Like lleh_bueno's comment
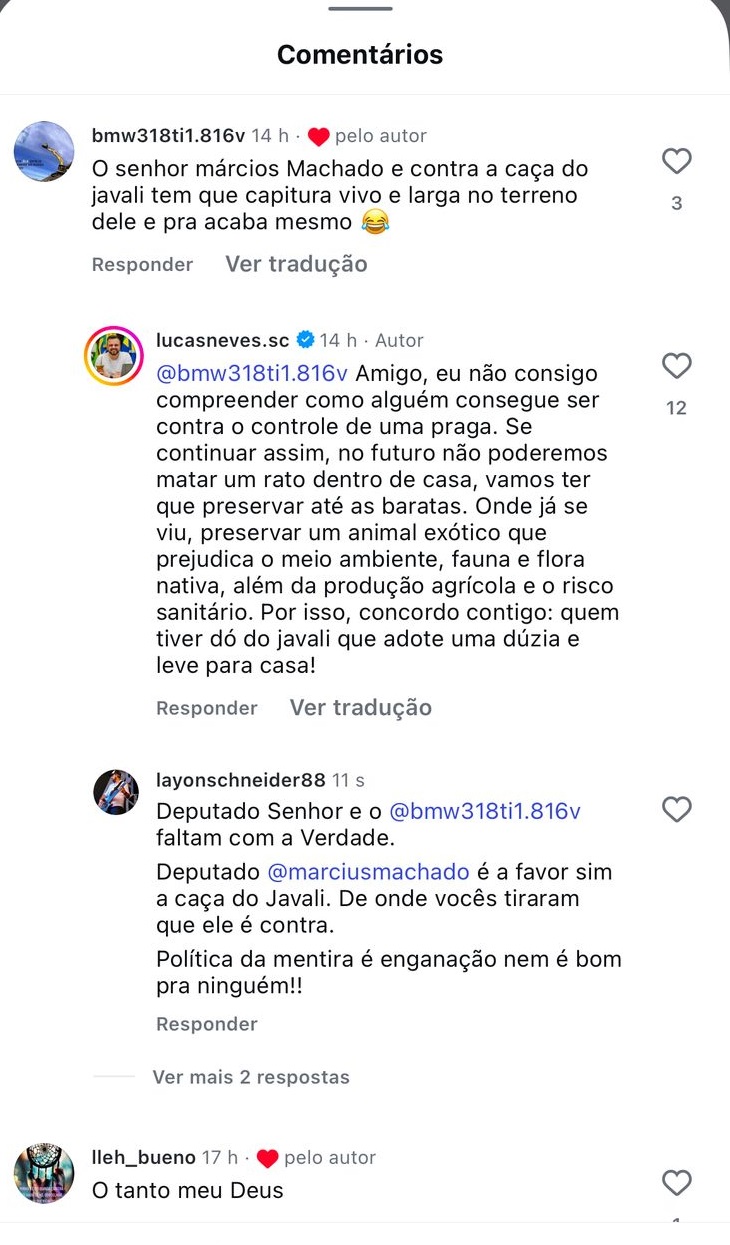 coord(677,1183)
